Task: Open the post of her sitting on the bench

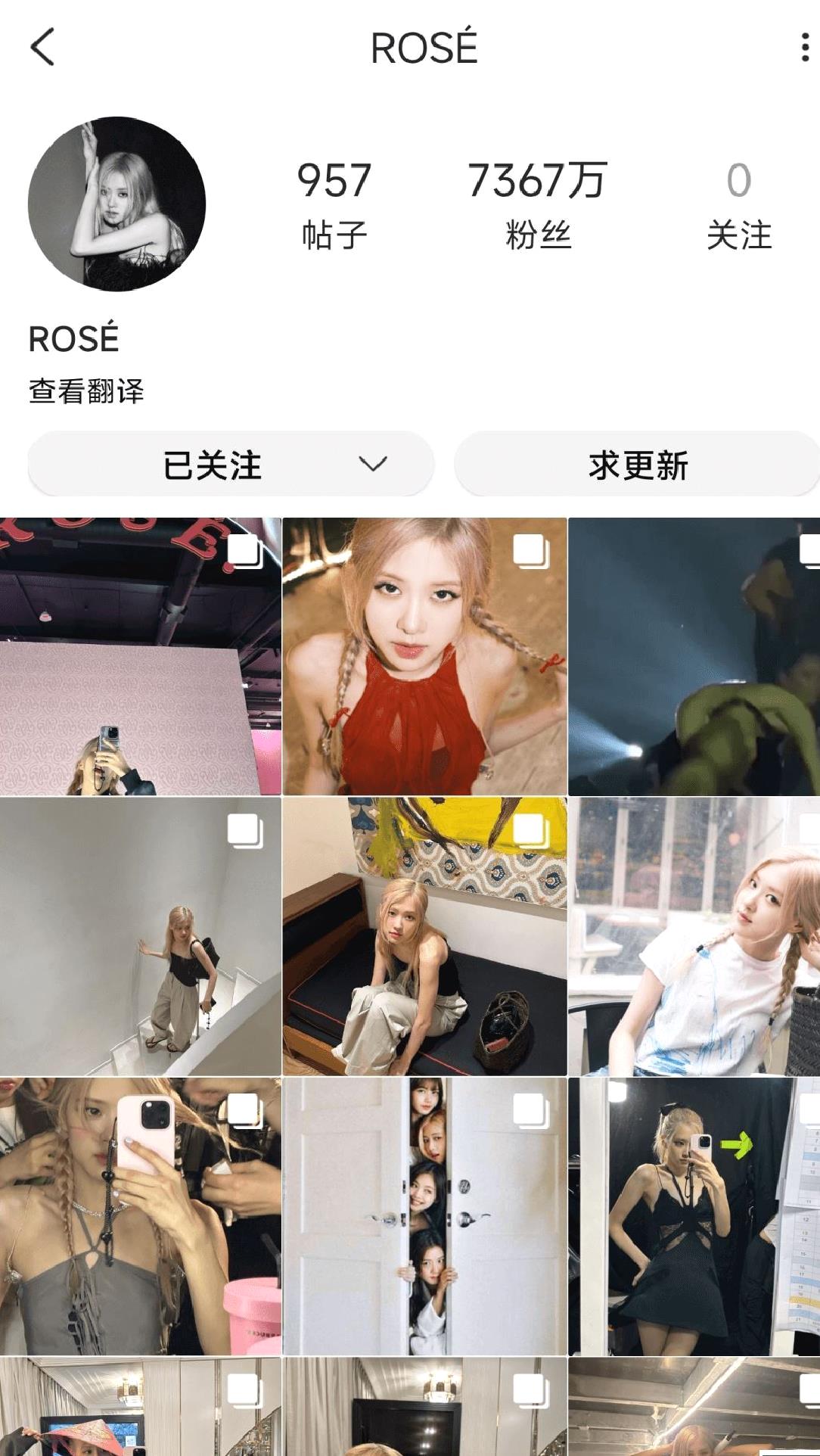Action: 424,936
